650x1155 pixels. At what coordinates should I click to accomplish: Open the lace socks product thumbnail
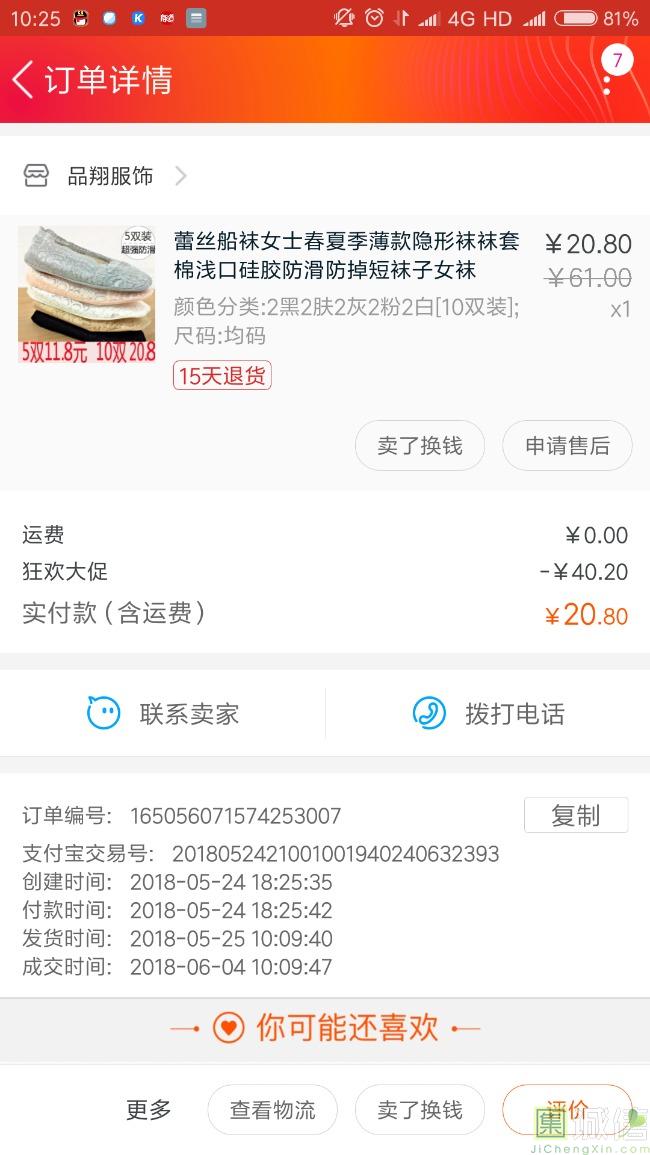coord(87,294)
